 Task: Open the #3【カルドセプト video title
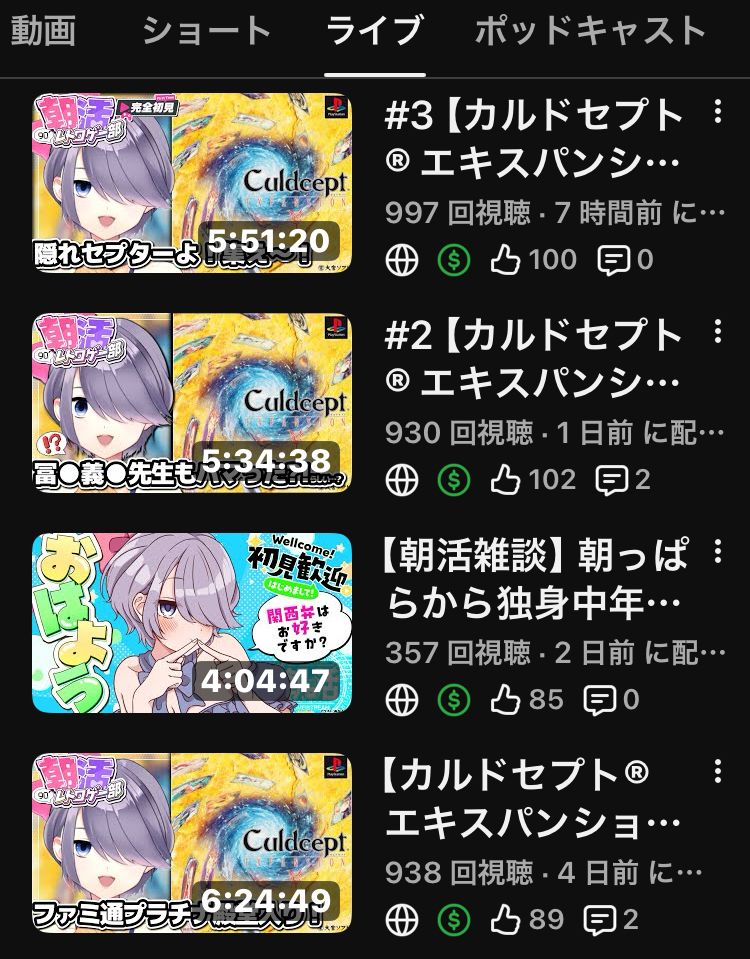(535, 138)
